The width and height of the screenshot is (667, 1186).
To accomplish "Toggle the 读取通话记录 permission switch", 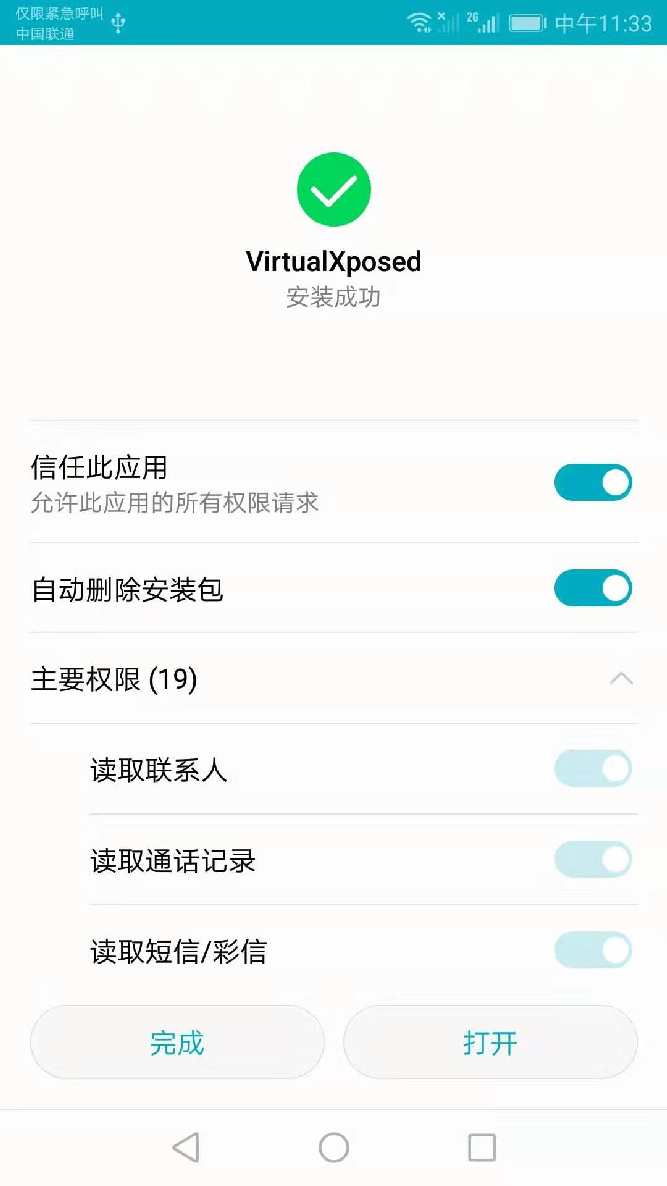I will [593, 859].
